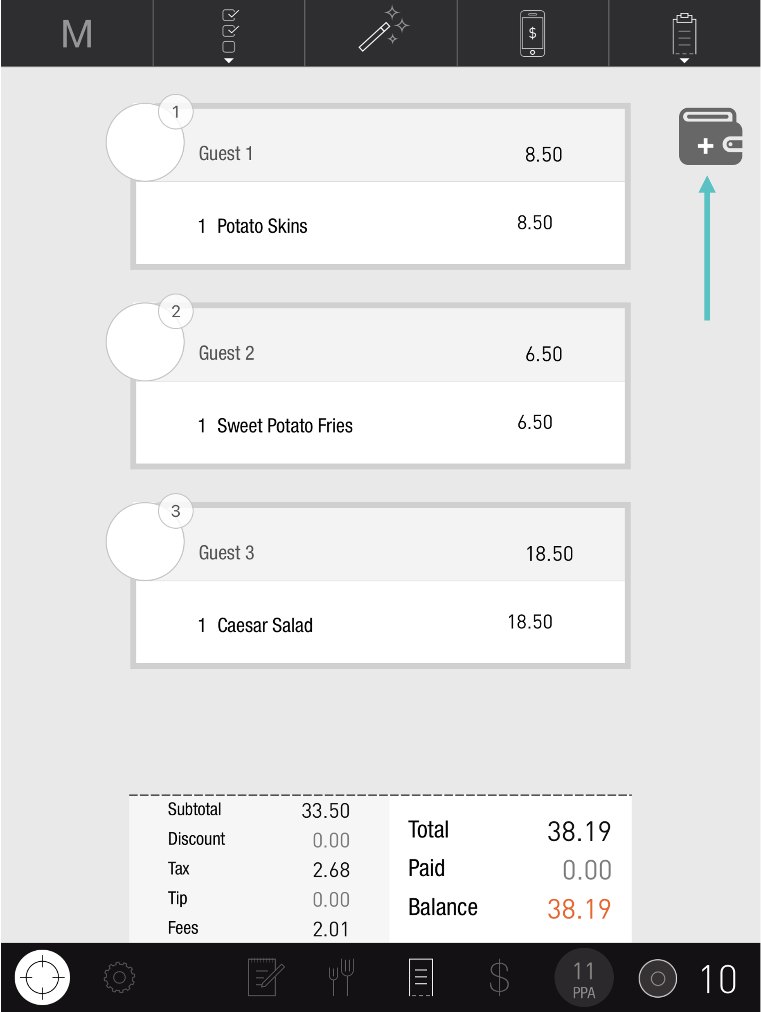Switch to the fork and knife menu
The height and width of the screenshot is (1012, 761).
tap(342, 977)
